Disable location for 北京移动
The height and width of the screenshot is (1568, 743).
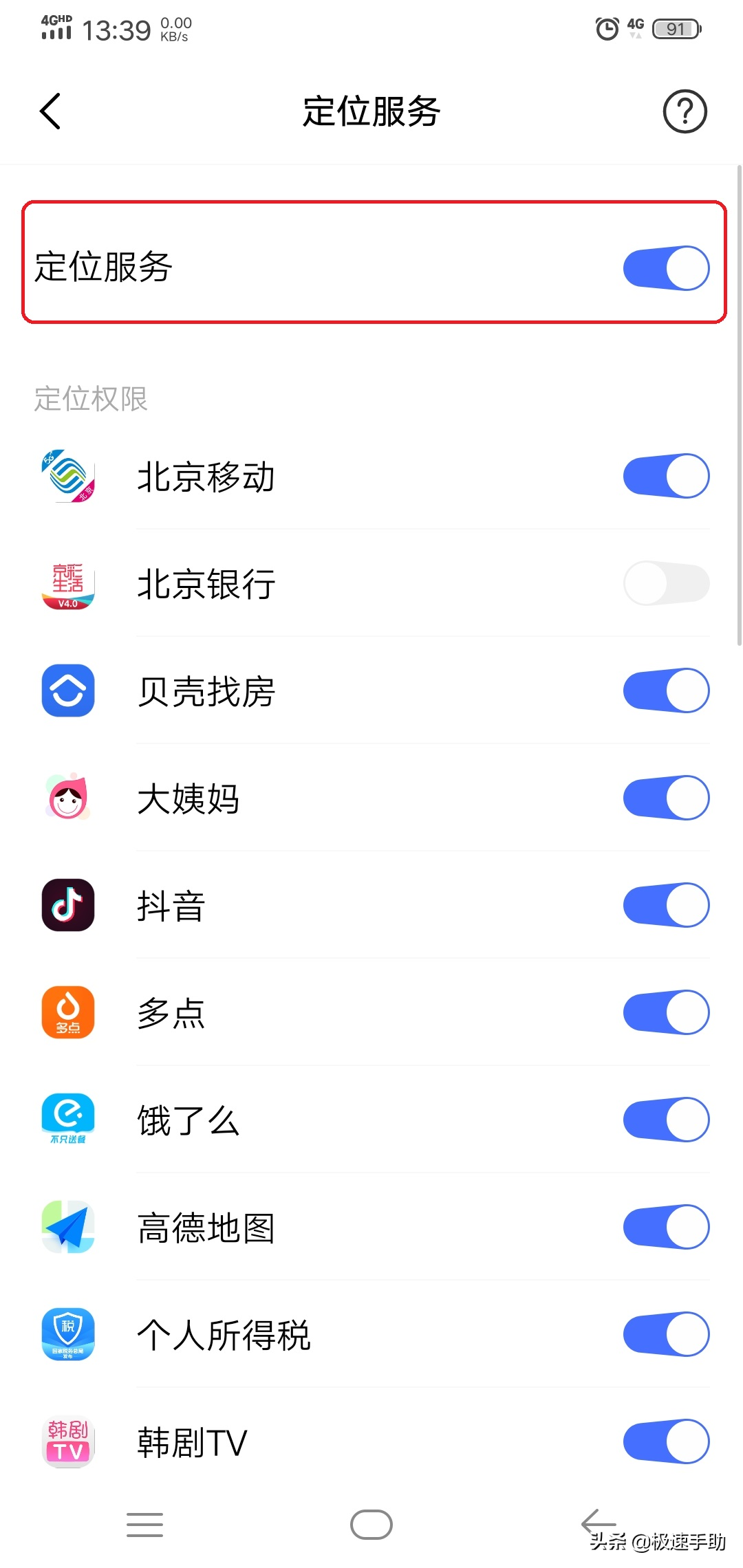click(x=666, y=476)
